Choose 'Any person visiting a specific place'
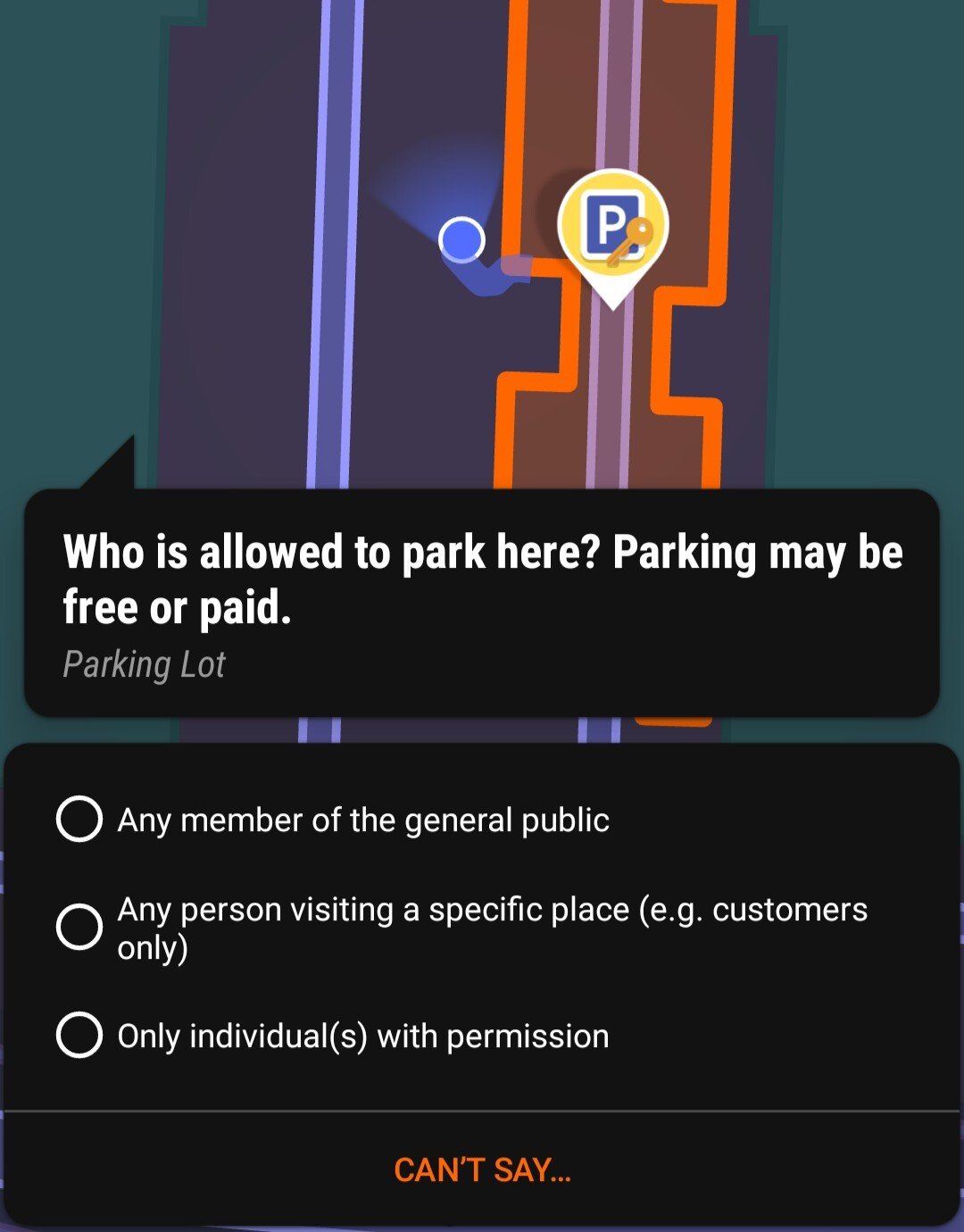 79,927
